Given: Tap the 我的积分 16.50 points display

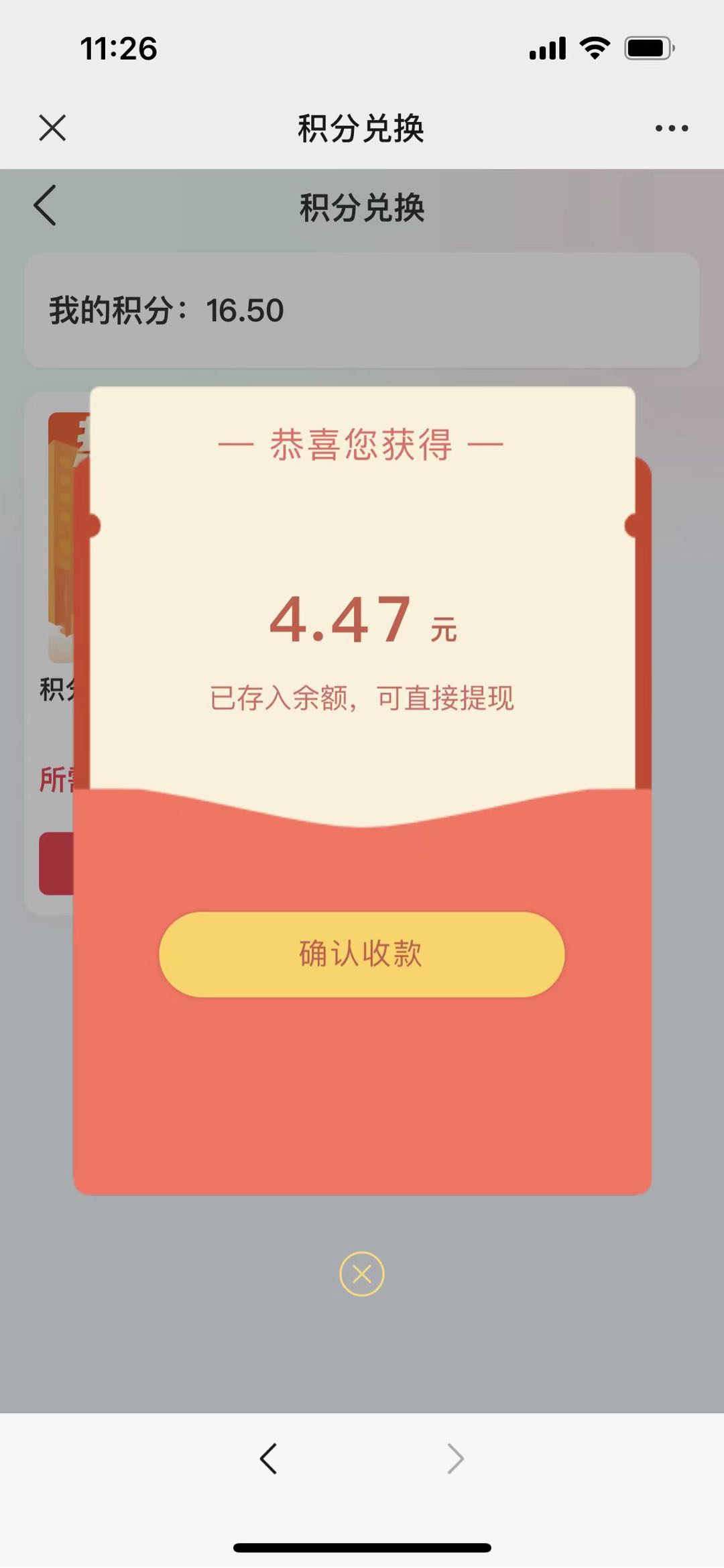Looking at the screenshot, I should coord(164,309).
